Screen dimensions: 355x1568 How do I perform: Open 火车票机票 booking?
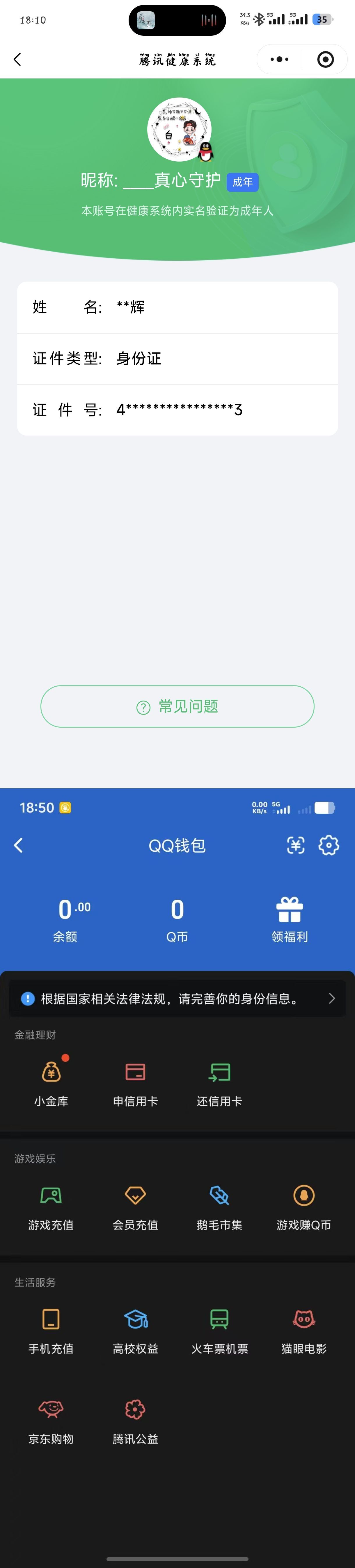click(x=220, y=1330)
